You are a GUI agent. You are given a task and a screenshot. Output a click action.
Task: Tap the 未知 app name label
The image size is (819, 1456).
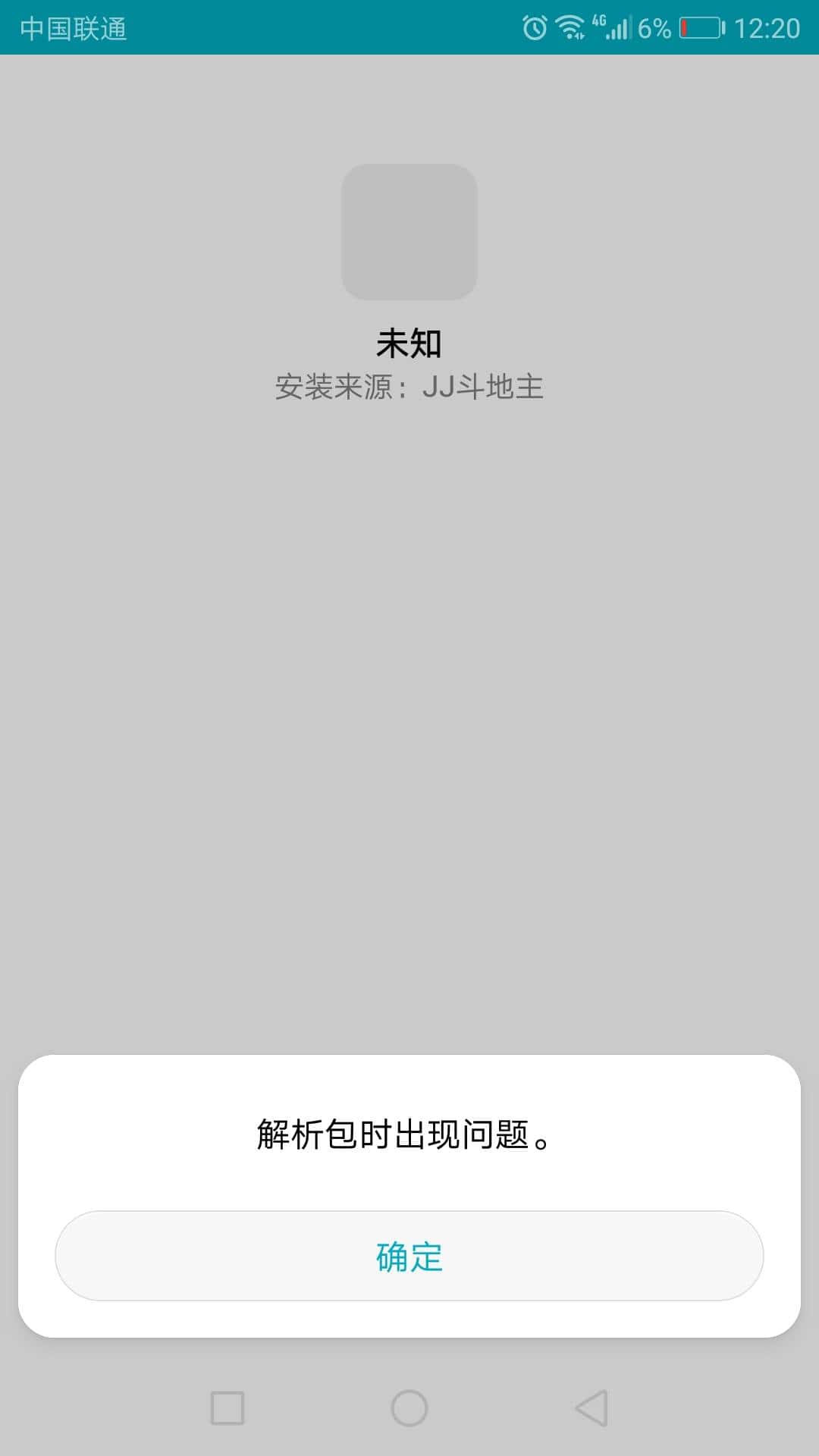(408, 343)
